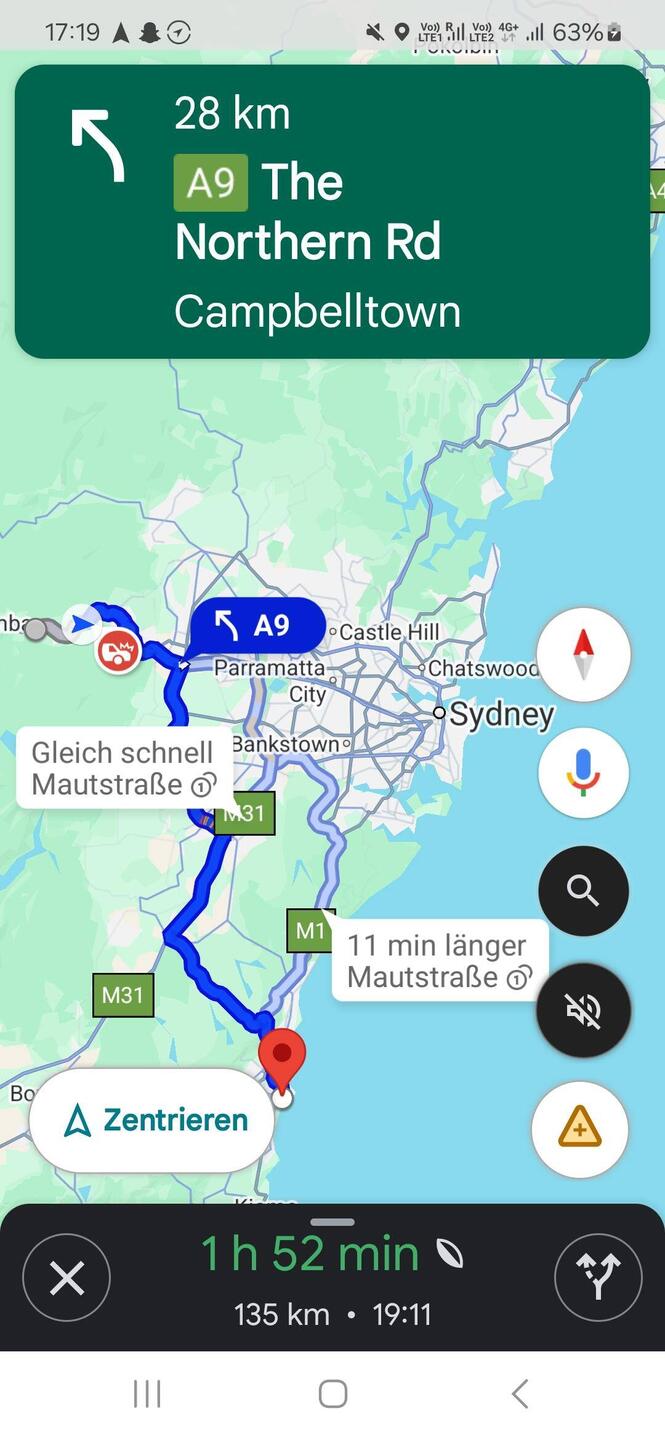Activate voice search with the microphone
Image resolution: width=665 pixels, height=1440 pixels.
[x=583, y=773]
